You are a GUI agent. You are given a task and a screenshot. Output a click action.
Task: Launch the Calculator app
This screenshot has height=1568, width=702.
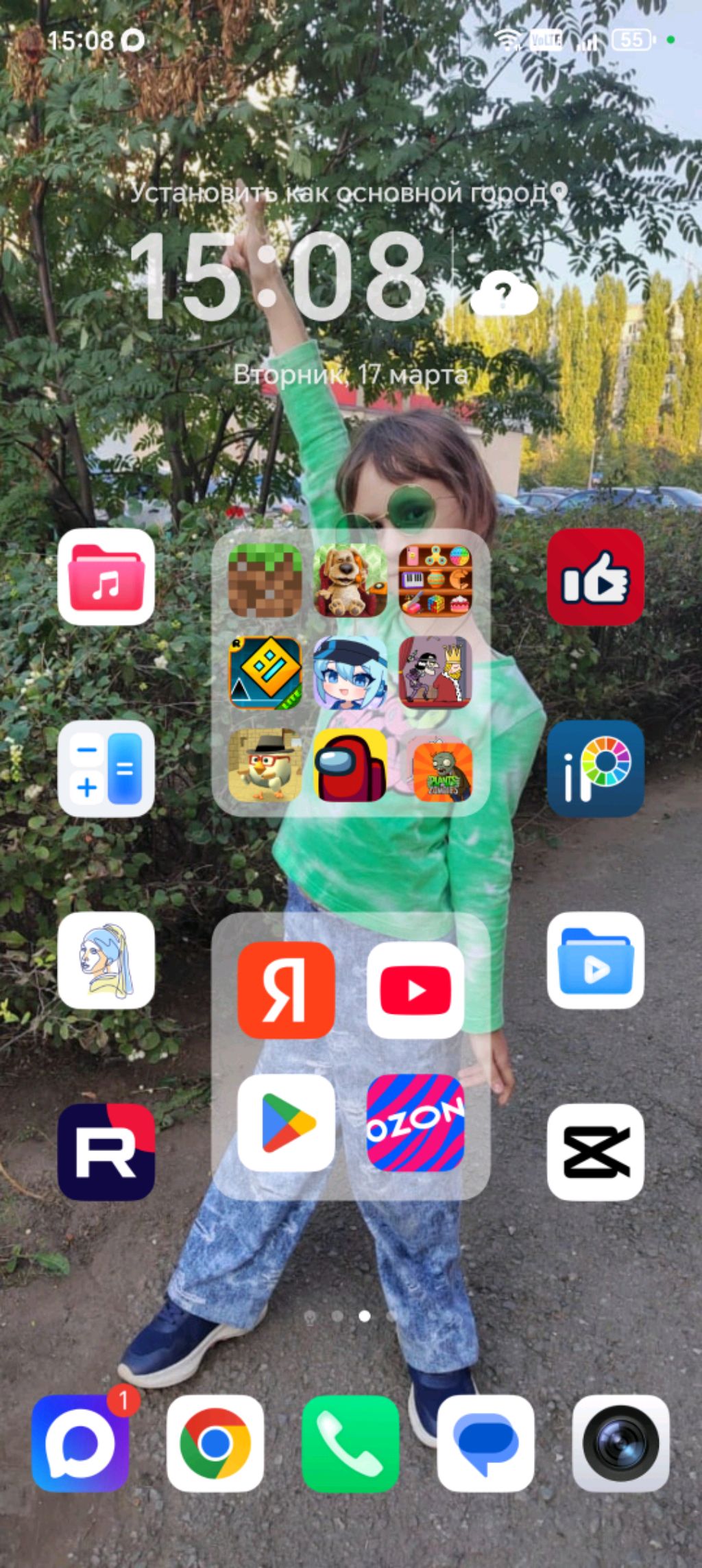(x=106, y=768)
